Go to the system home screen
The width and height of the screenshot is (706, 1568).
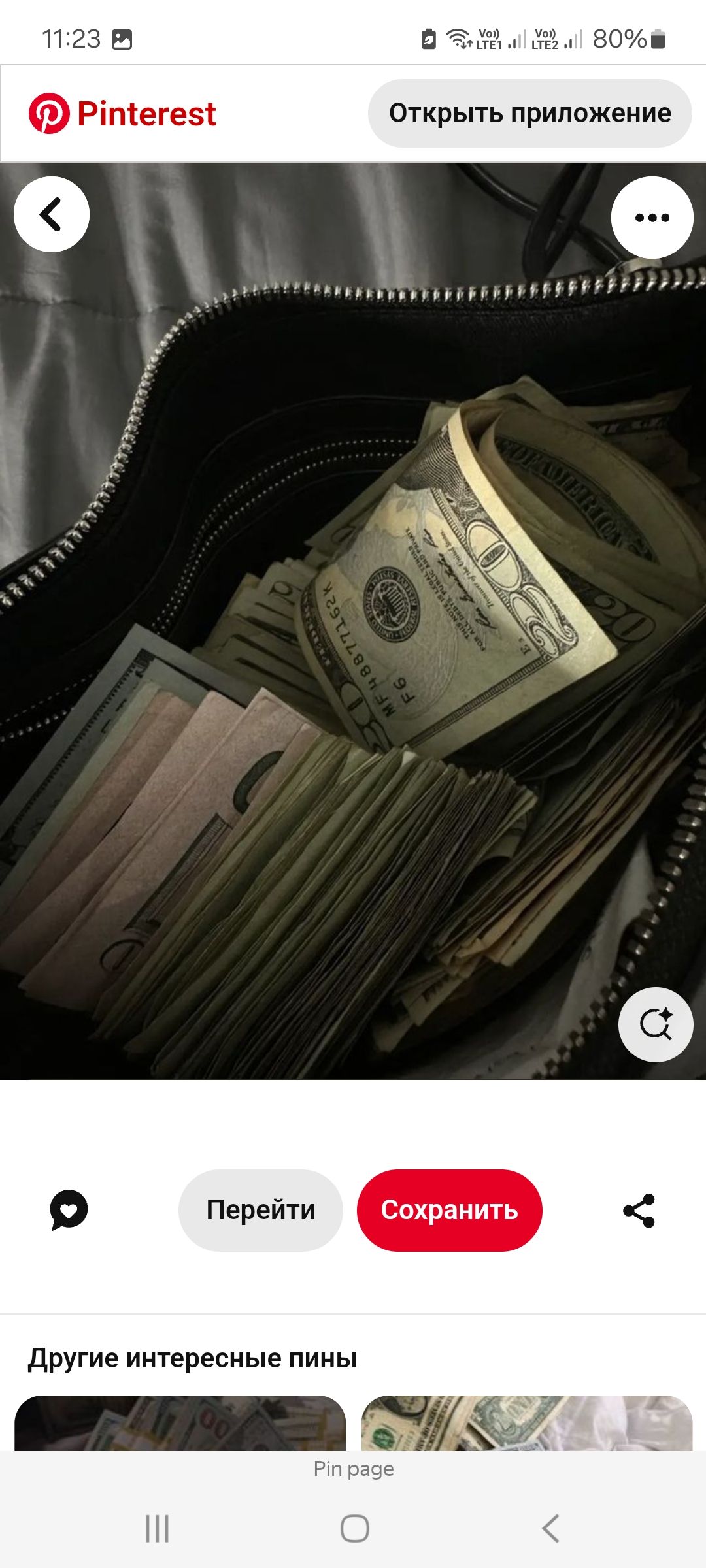click(354, 1529)
